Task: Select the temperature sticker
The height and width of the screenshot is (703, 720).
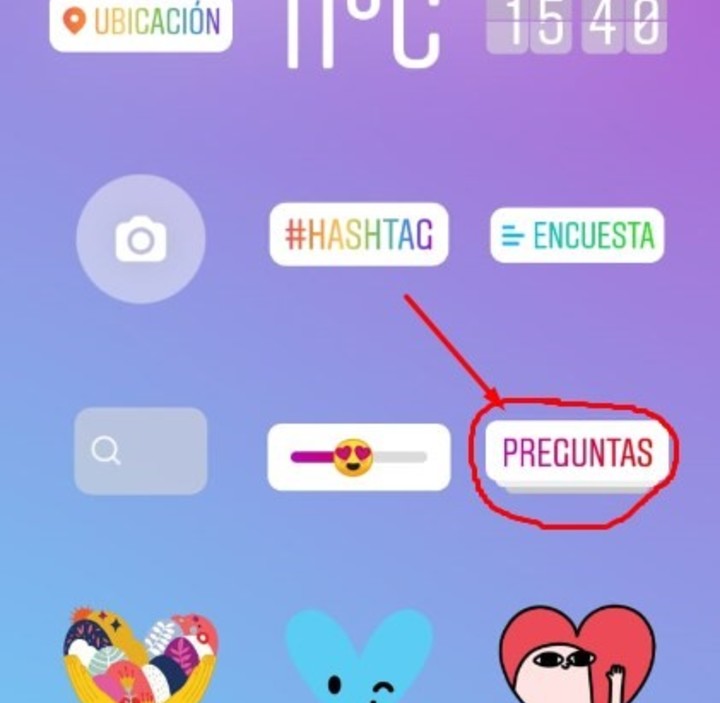Action: [362, 30]
